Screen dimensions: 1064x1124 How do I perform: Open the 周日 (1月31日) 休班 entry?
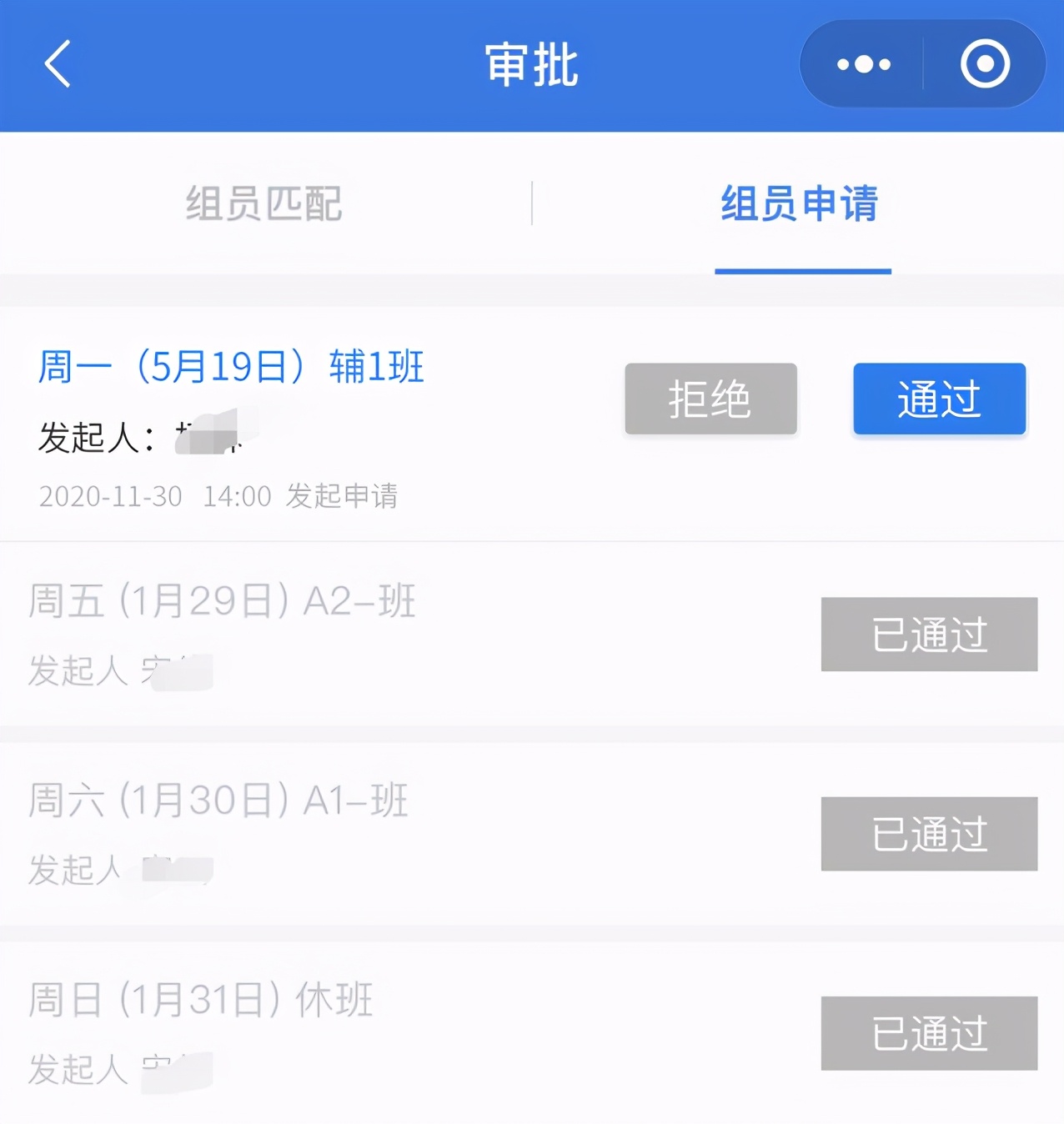(200, 998)
